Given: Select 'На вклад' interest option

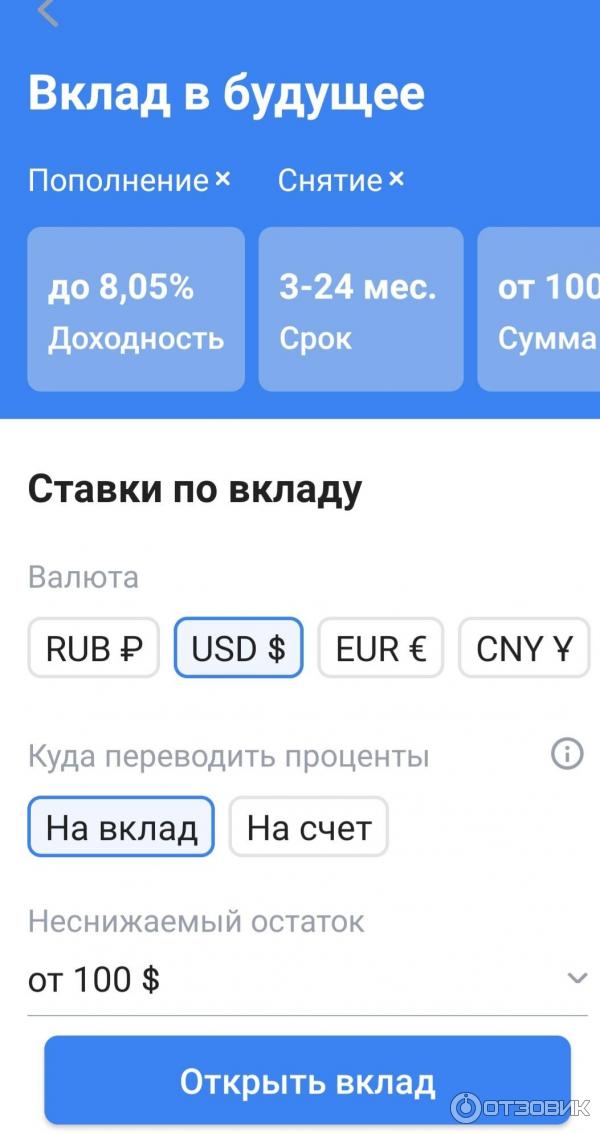Looking at the screenshot, I should (121, 827).
